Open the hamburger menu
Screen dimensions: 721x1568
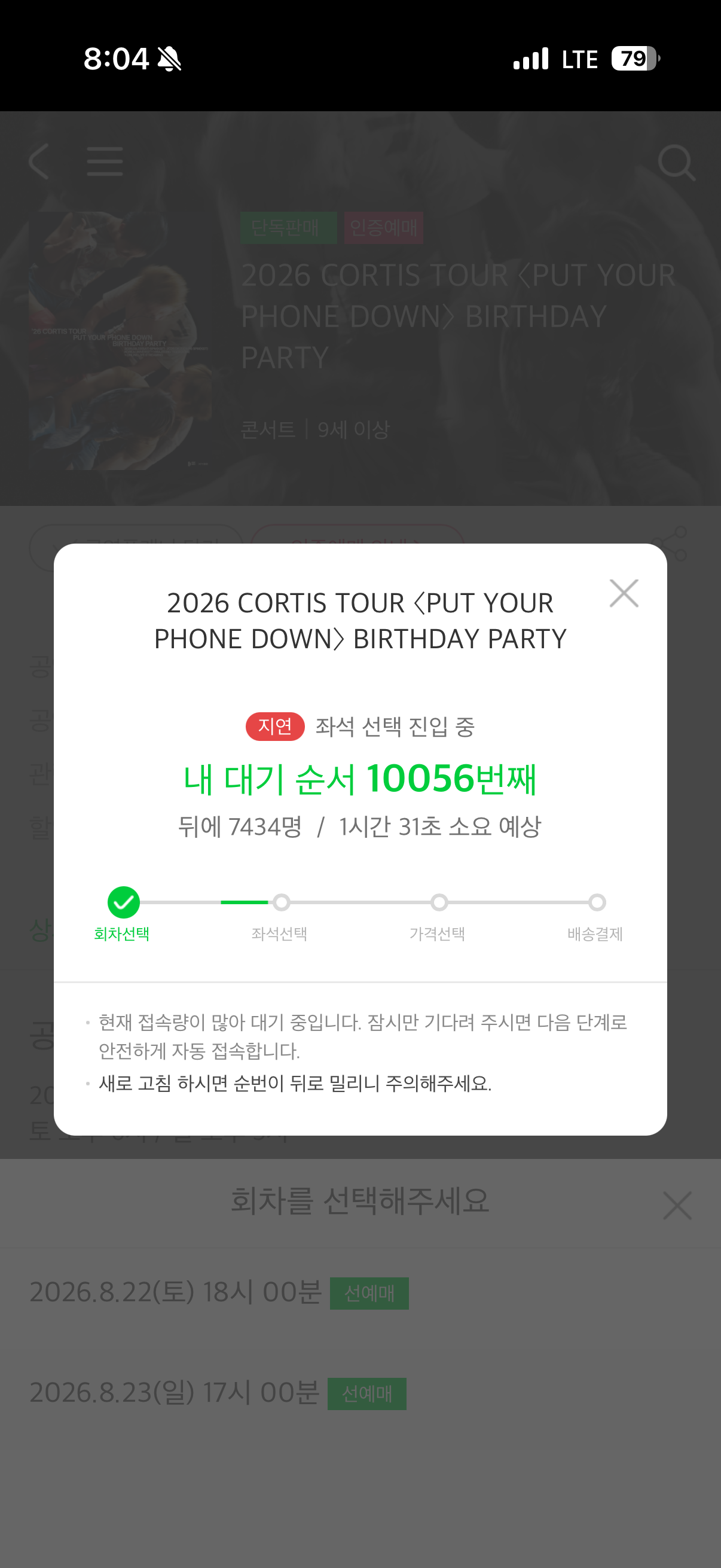105,161
